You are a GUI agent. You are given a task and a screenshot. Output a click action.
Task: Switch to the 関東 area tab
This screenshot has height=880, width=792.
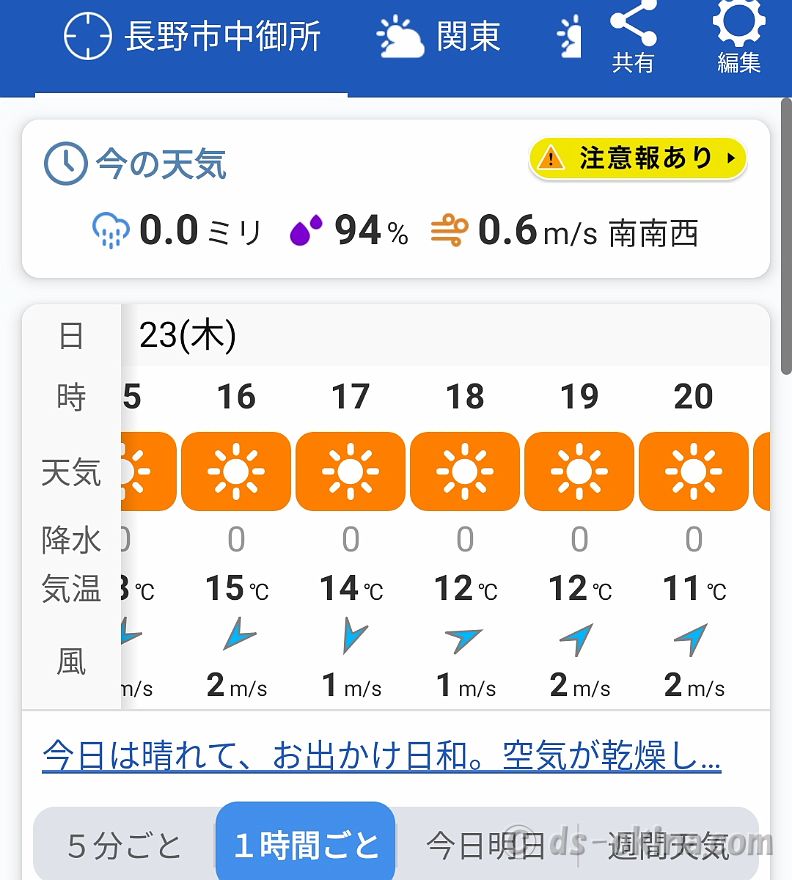(x=438, y=38)
